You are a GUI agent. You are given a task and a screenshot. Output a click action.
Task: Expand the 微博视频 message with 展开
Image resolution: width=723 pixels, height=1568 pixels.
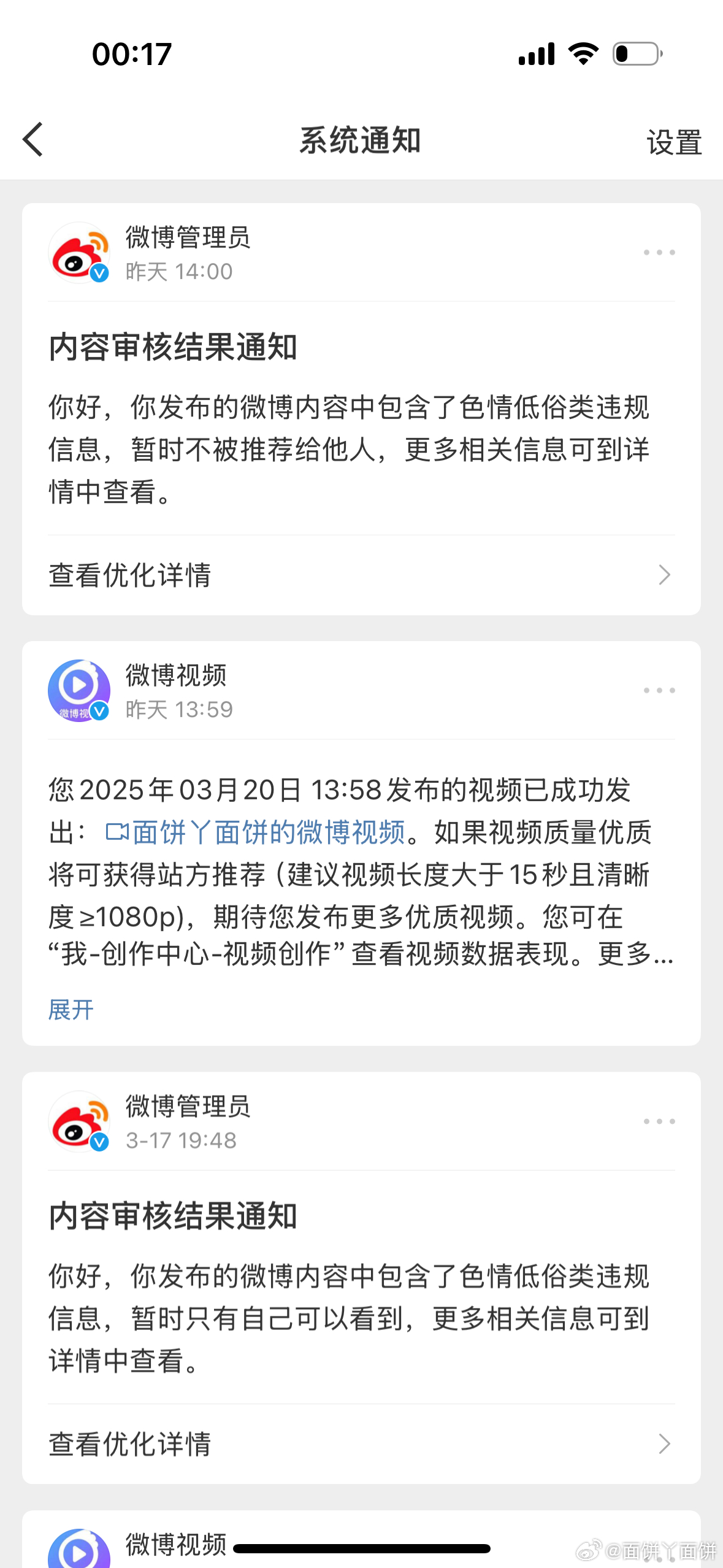tap(71, 1010)
